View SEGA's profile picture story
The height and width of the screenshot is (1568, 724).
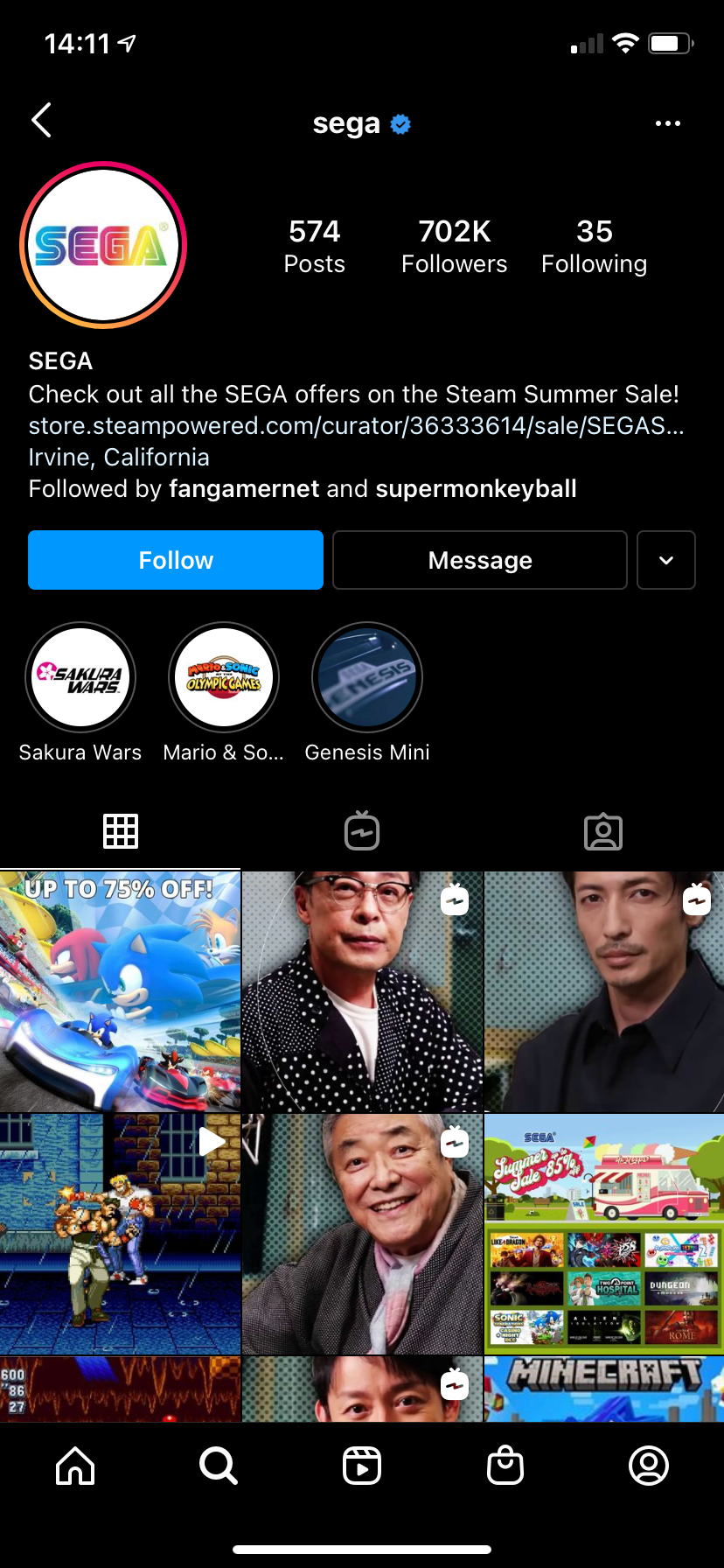(x=103, y=245)
